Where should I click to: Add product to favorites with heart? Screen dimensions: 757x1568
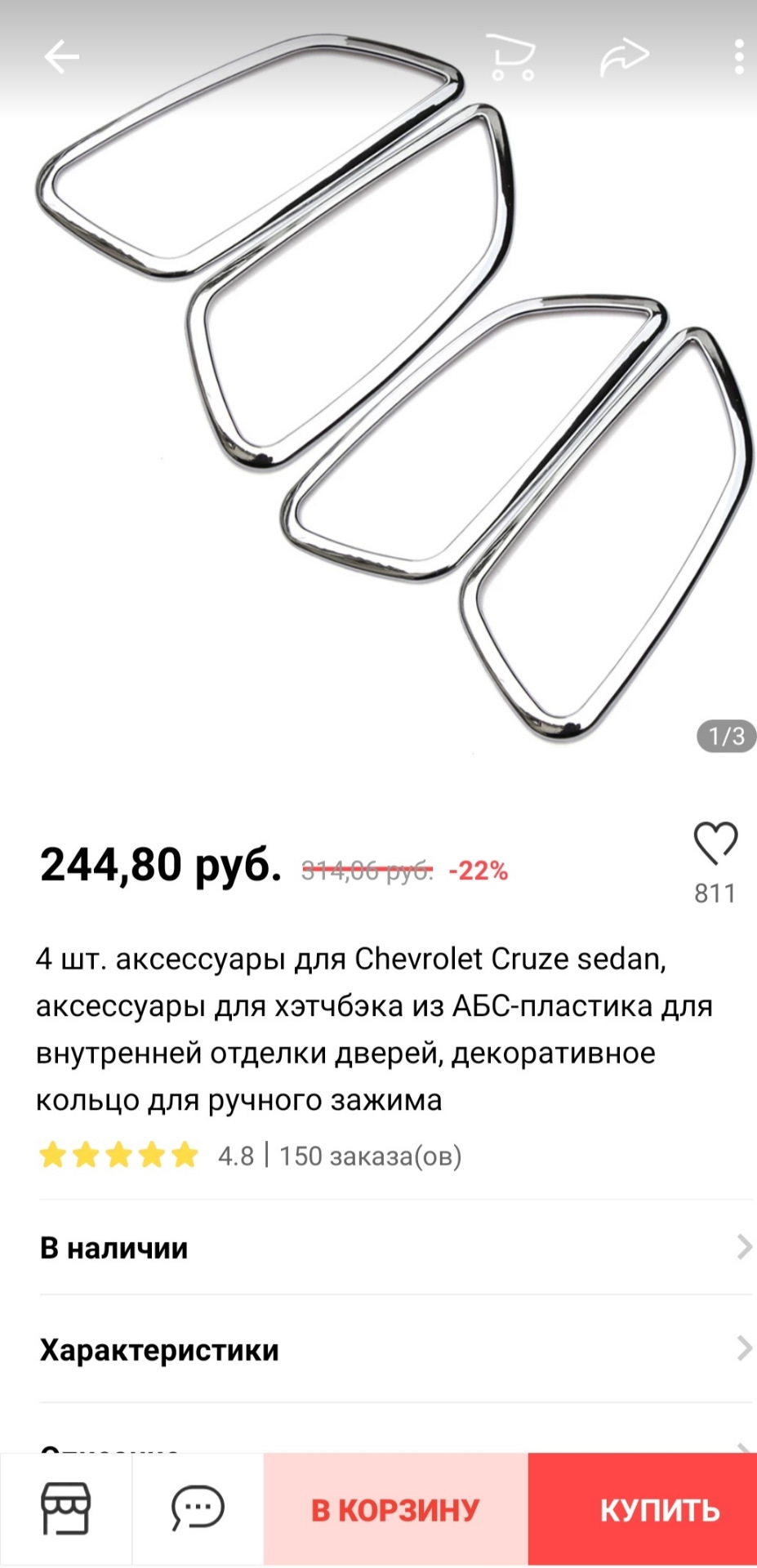715,843
